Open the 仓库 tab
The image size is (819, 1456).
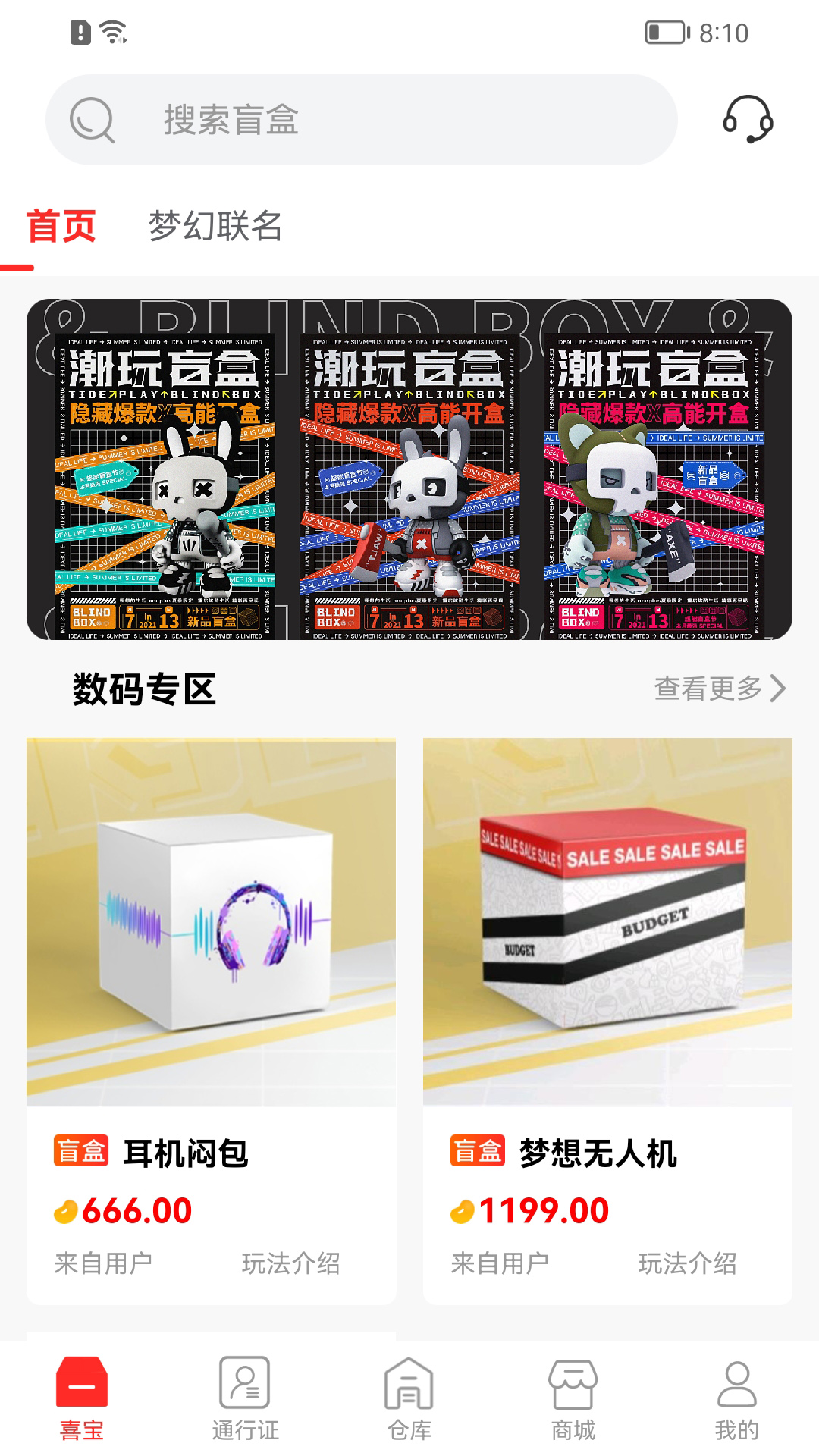coord(409,1399)
